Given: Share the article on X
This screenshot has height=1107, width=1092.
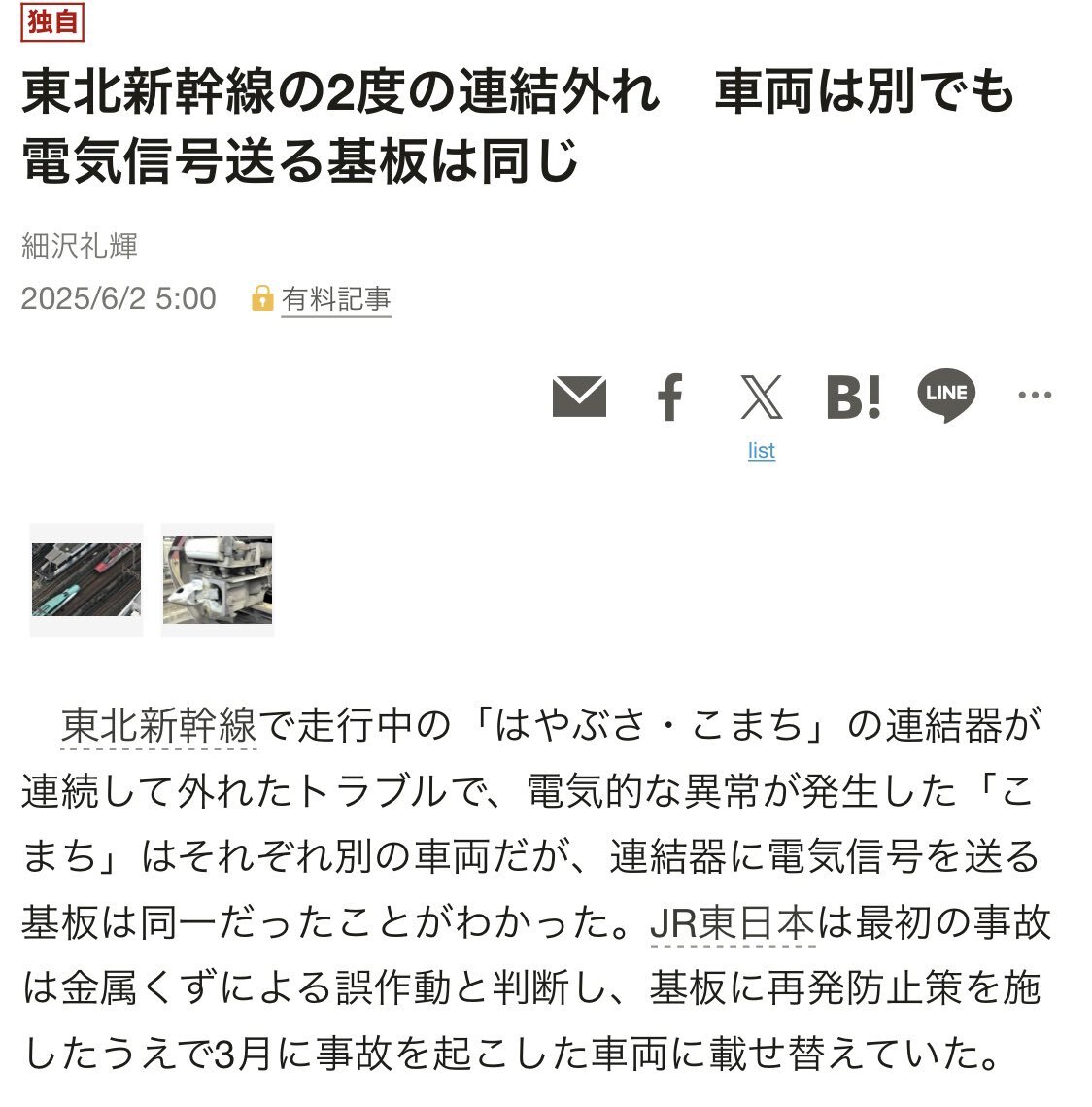Looking at the screenshot, I should click(761, 397).
